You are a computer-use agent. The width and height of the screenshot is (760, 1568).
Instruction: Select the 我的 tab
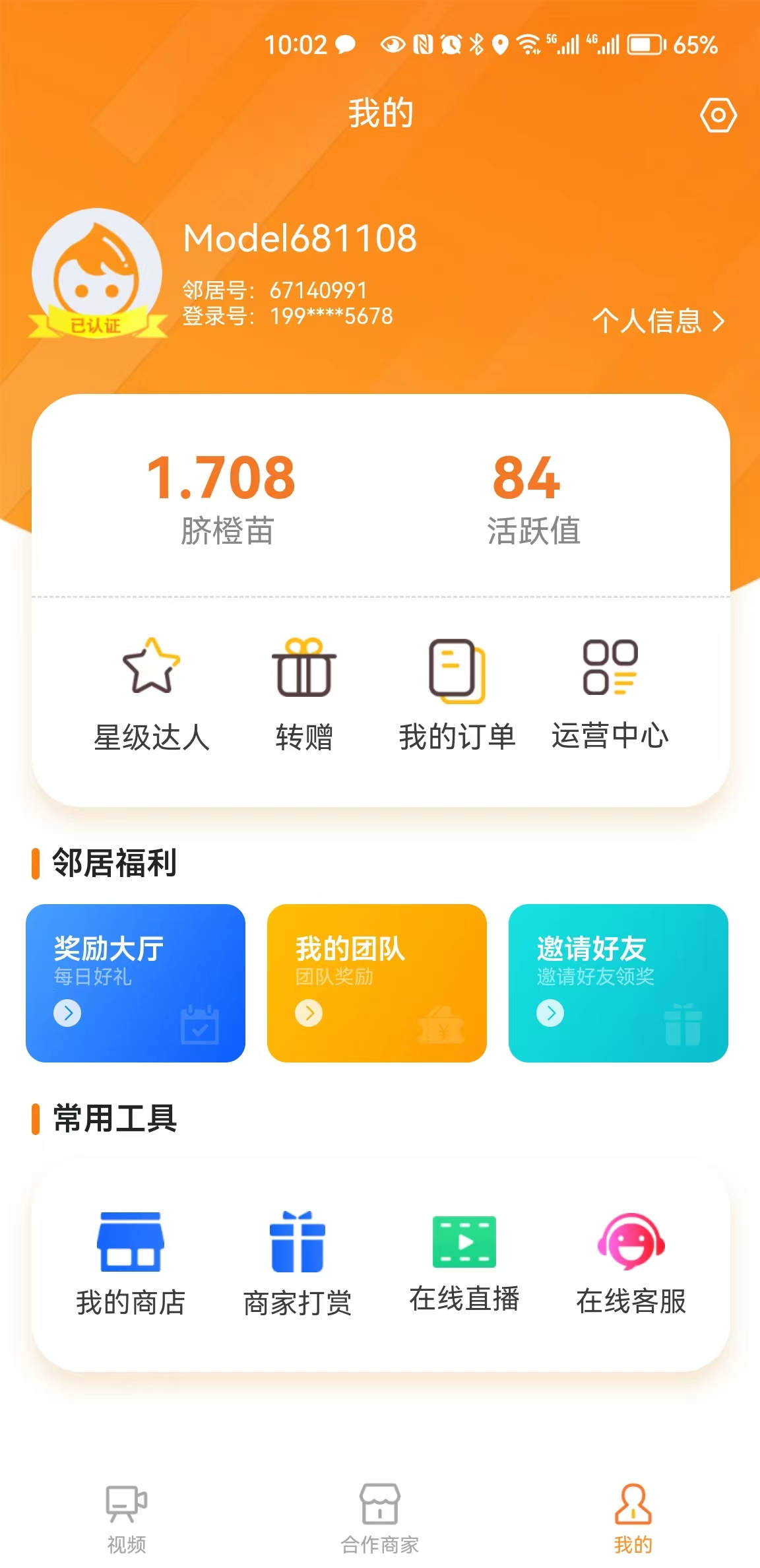[x=633, y=1511]
